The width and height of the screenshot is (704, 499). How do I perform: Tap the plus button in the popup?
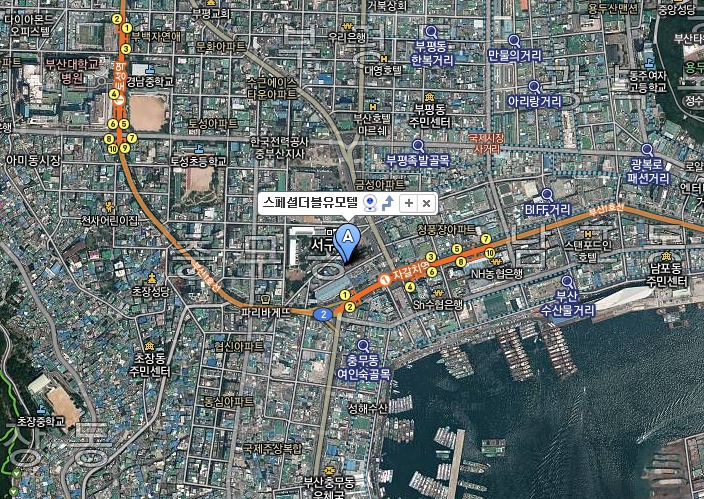408,203
